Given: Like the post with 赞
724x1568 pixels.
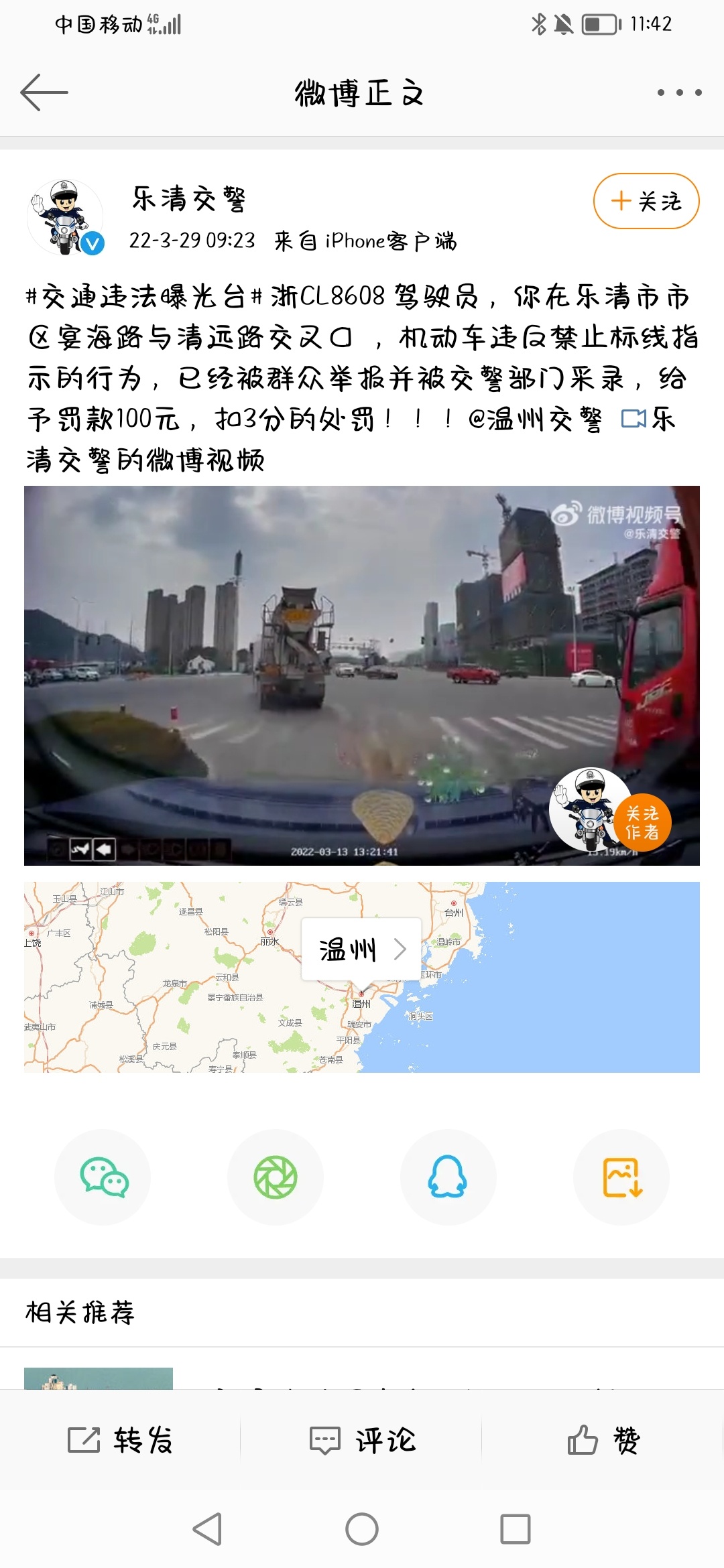Looking at the screenshot, I should click(x=603, y=1440).
